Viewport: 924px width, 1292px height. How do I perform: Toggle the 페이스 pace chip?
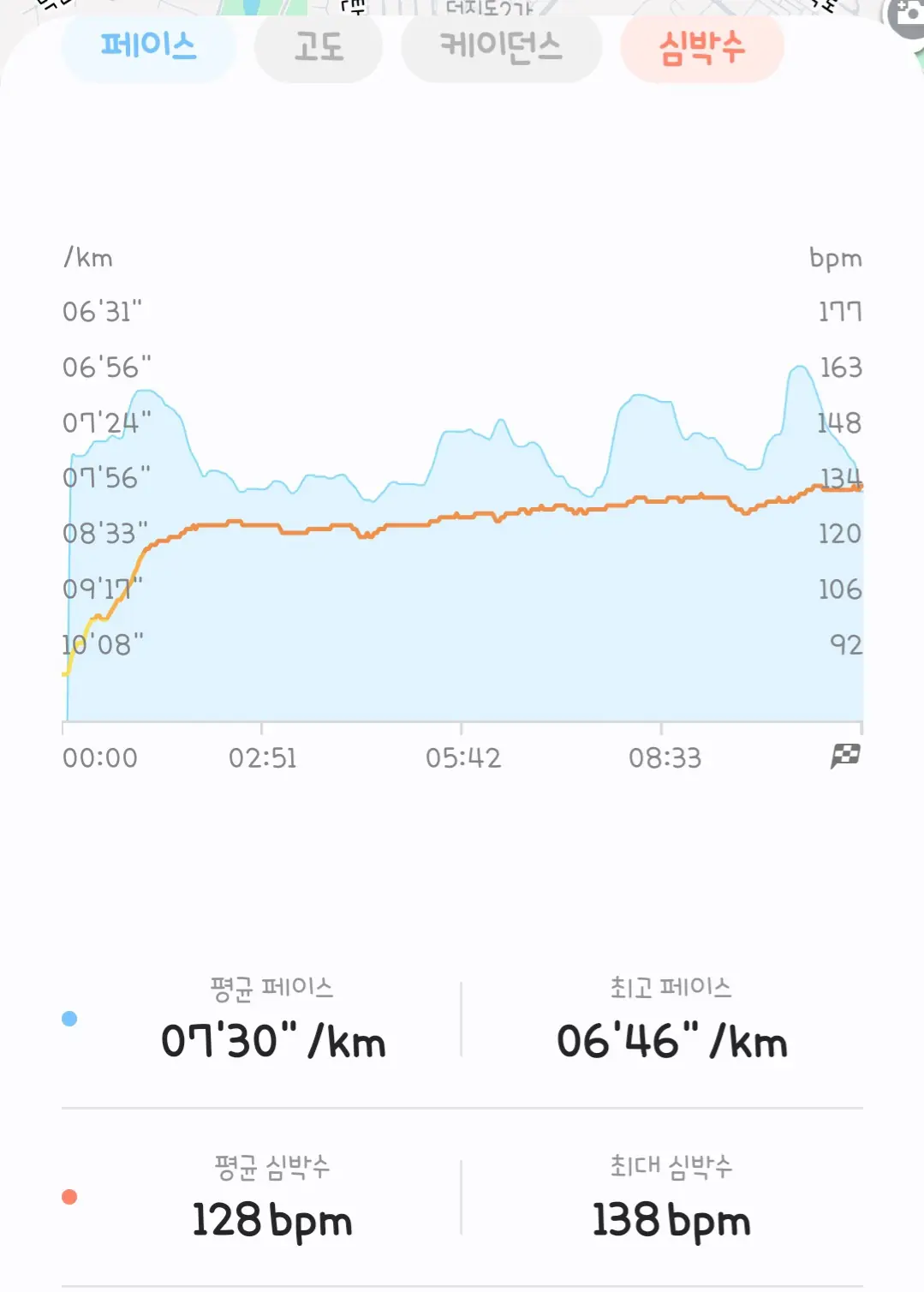(x=148, y=45)
